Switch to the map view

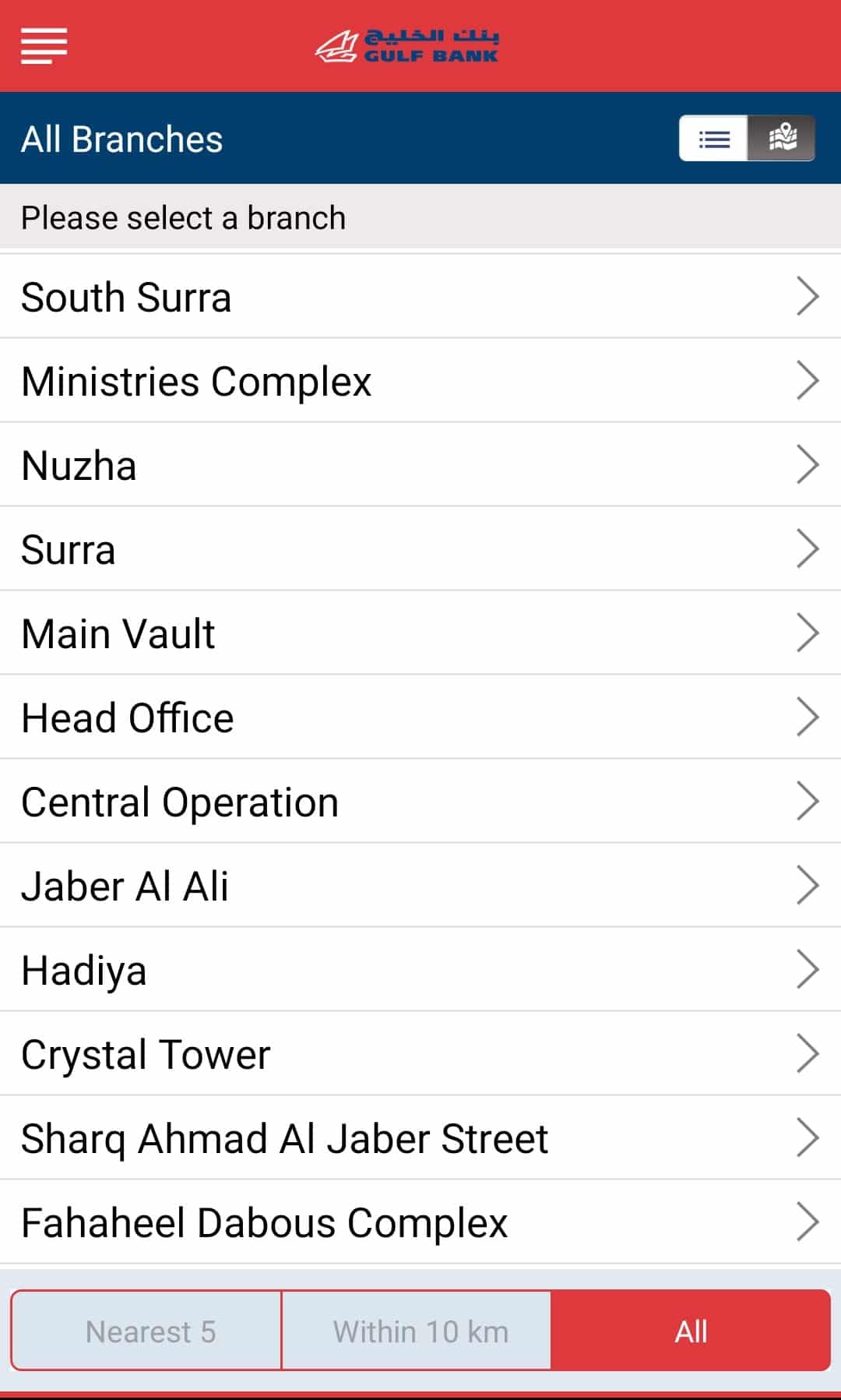pos(782,139)
